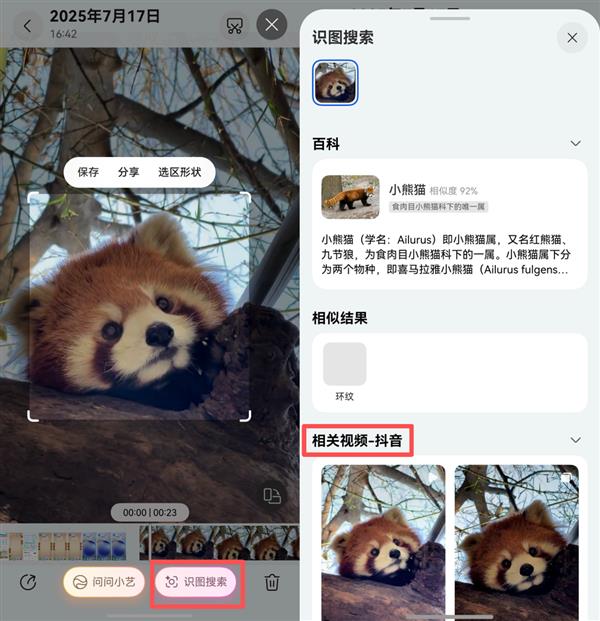Viewport: 600px width, 621px height.
Task: Collapse the 相关视频-抖音 section
Action: 575,439
